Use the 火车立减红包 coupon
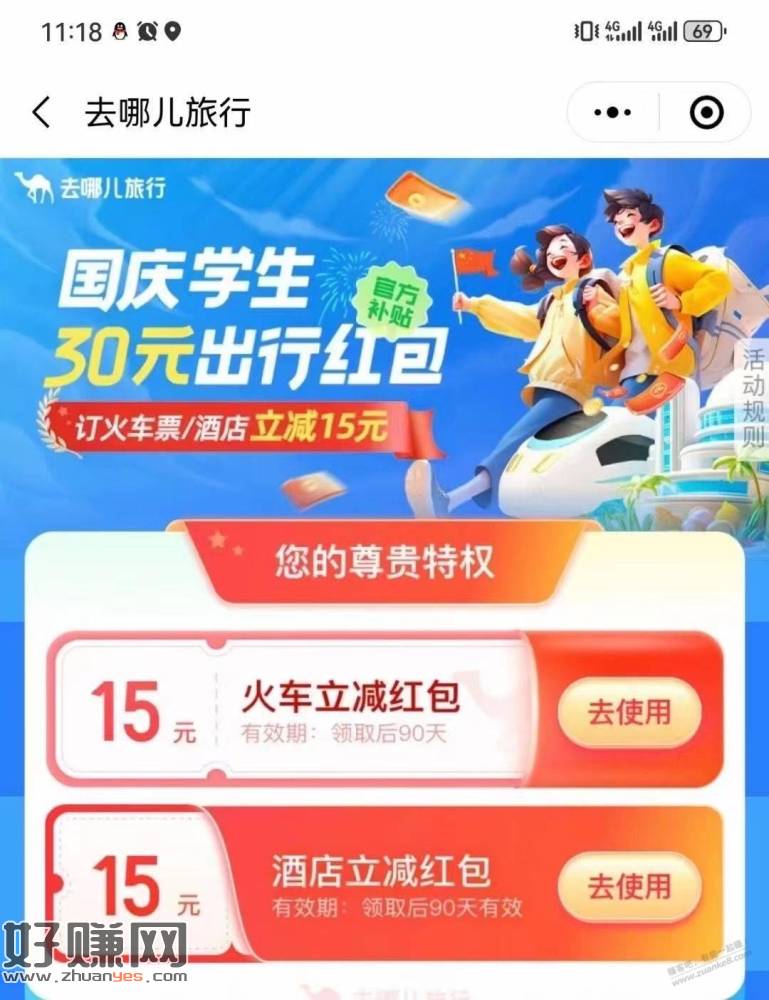This screenshot has width=769, height=1000. pos(629,713)
